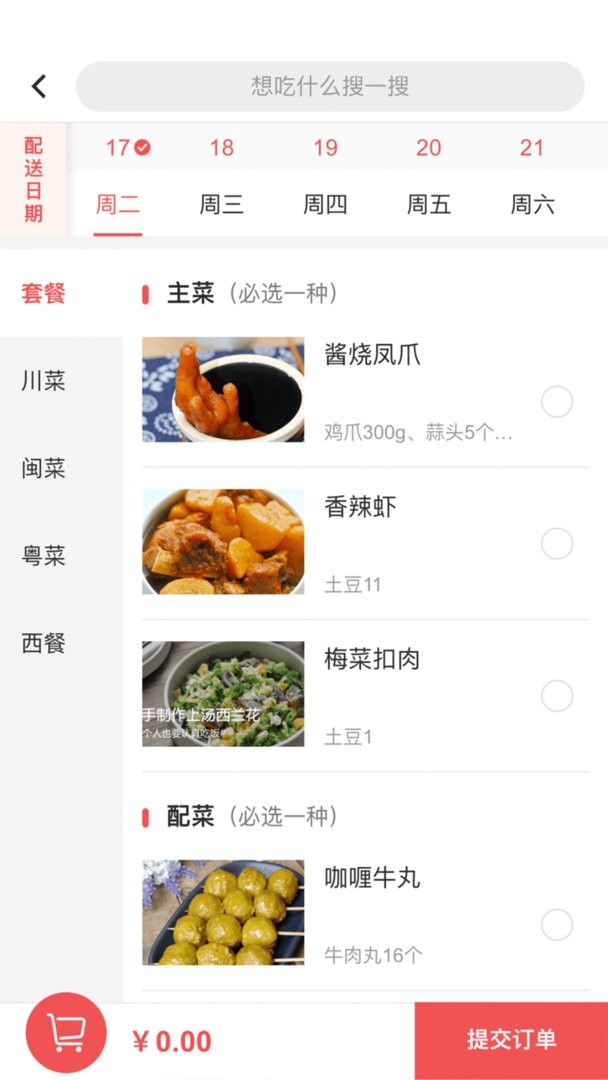Select the 套餐 category
This screenshot has height=1080, width=608.
[44, 294]
